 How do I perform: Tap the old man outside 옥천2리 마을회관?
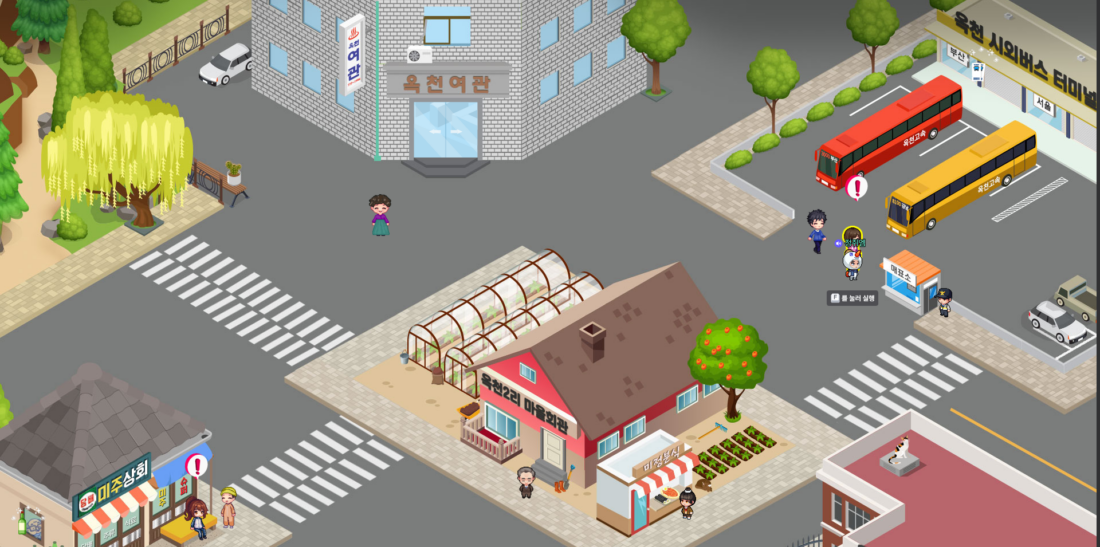click(x=525, y=482)
